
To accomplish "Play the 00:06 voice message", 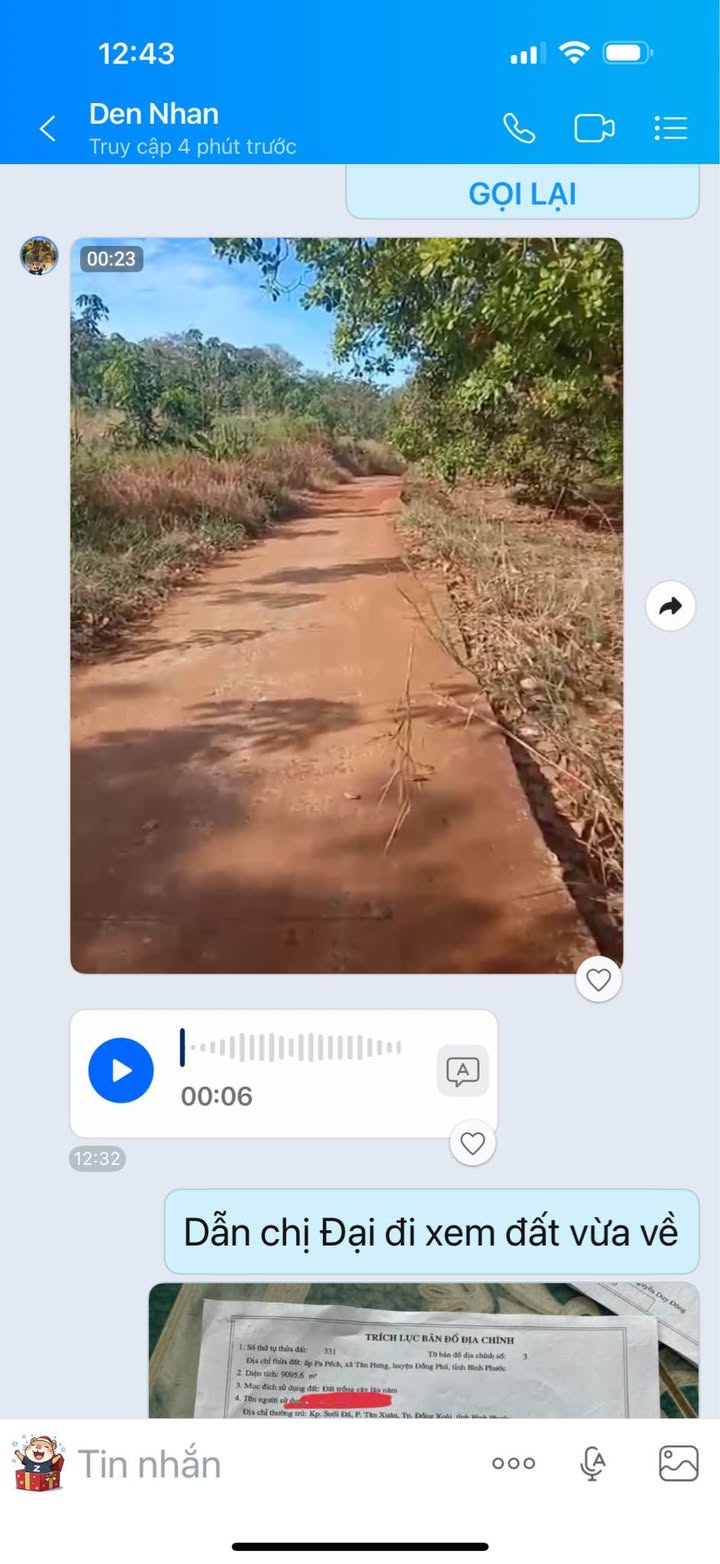I will point(121,1070).
